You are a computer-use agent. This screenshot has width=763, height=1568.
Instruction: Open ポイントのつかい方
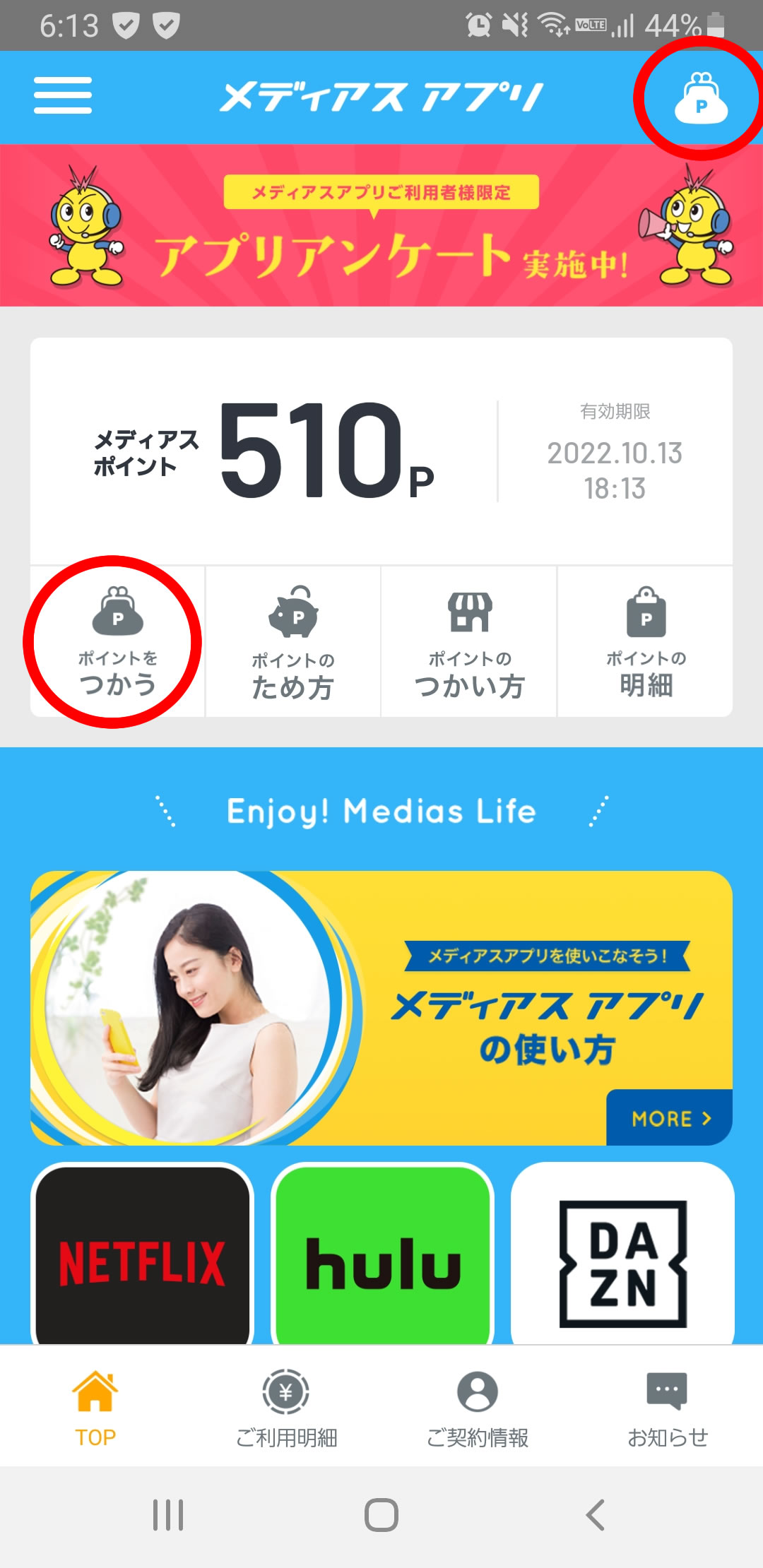coord(469,642)
